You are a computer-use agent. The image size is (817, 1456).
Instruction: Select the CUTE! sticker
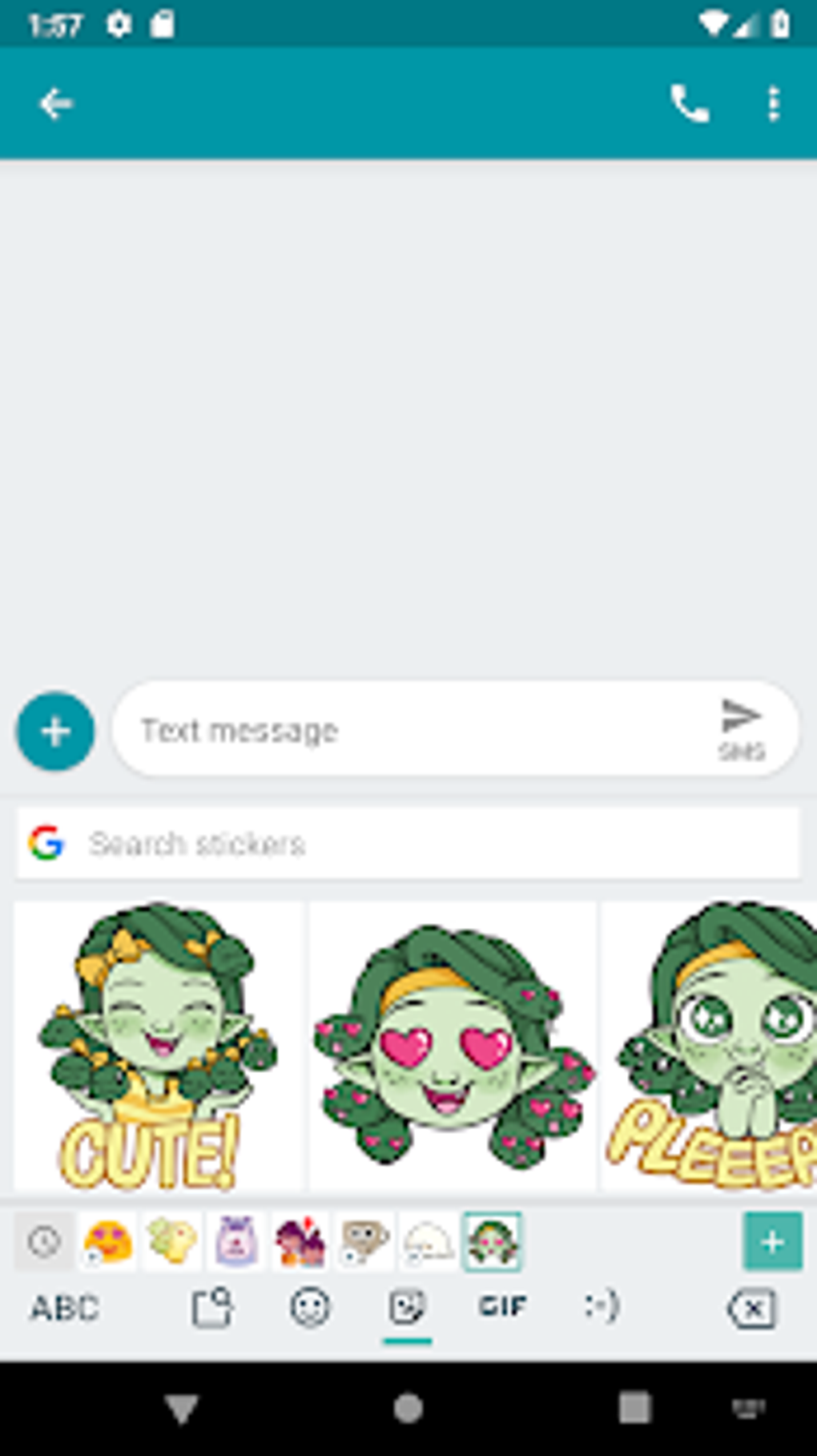[x=158, y=1044]
